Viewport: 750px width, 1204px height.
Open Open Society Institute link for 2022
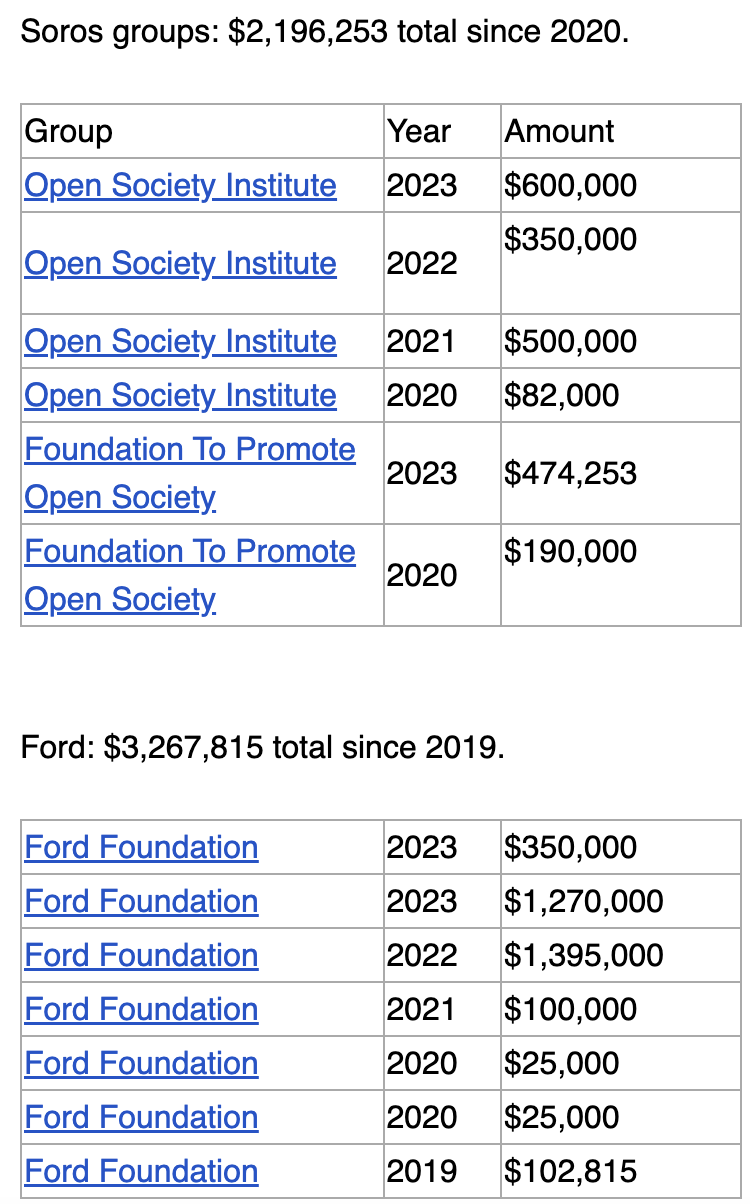tap(180, 264)
